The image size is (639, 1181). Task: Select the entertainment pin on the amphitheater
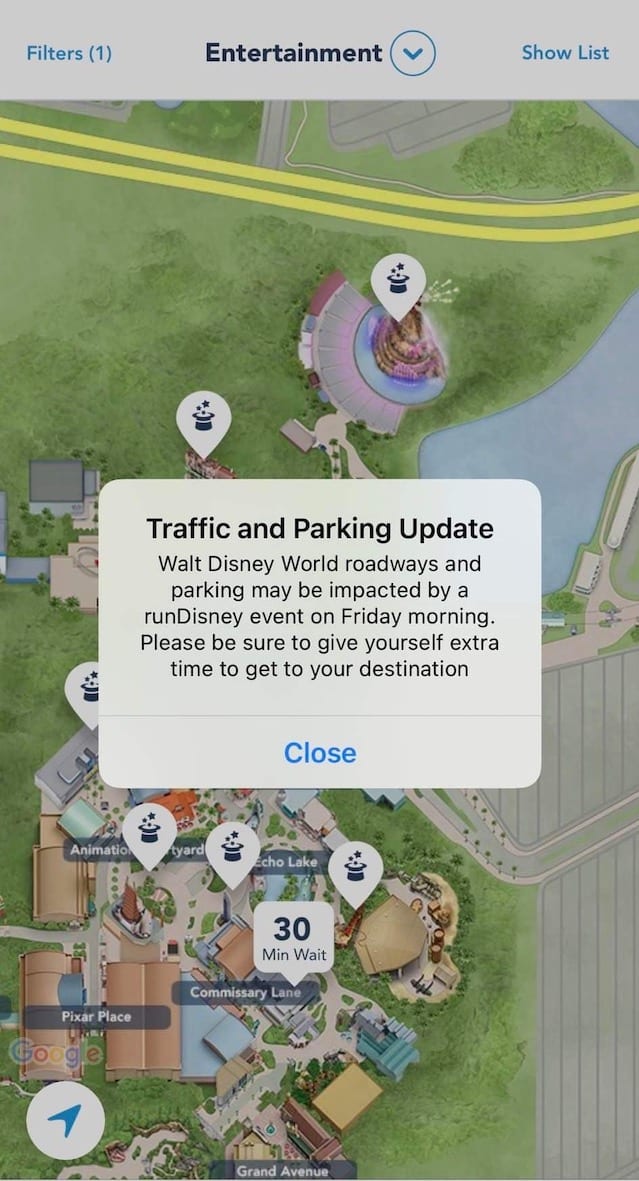tap(398, 283)
